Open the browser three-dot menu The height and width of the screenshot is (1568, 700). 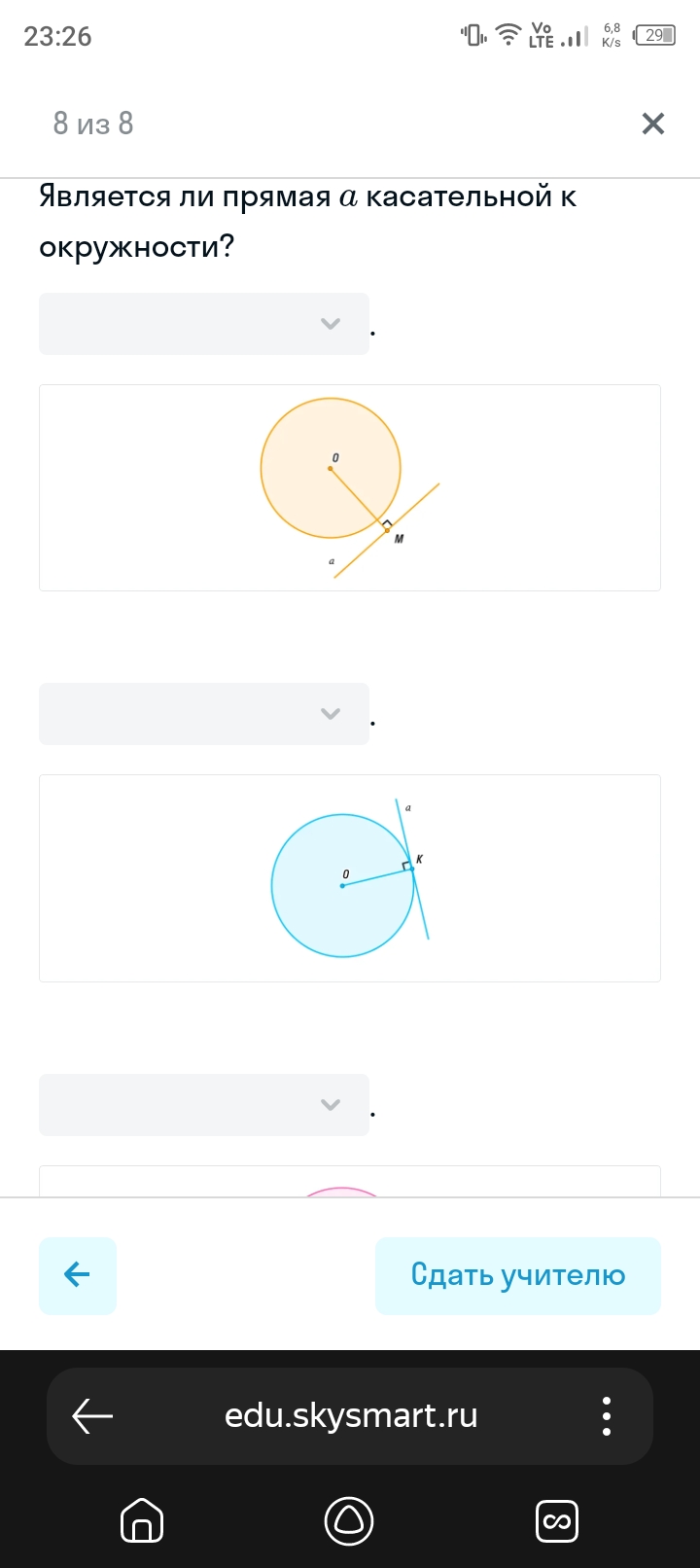[x=607, y=1416]
